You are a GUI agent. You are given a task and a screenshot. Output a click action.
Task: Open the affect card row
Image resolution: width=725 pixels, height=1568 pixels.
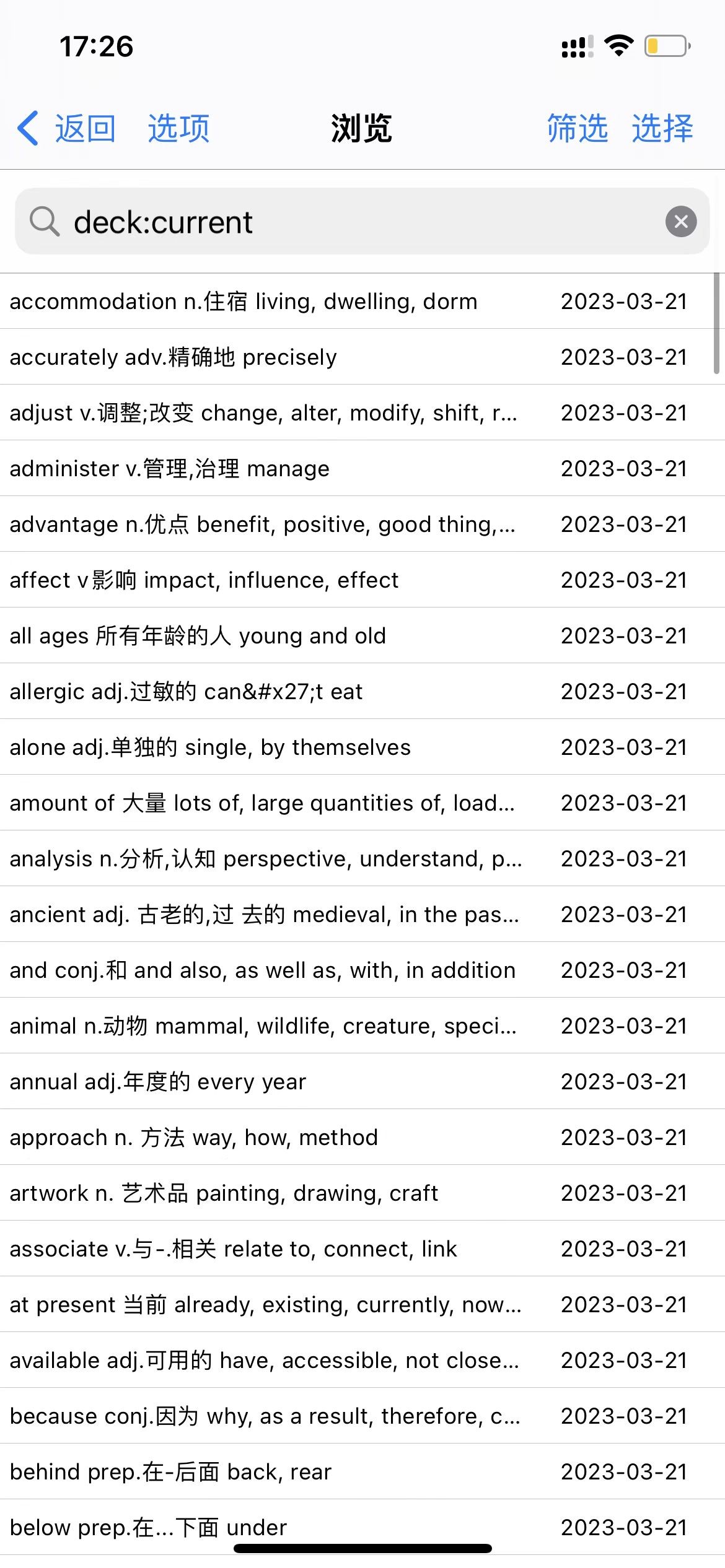[362, 580]
